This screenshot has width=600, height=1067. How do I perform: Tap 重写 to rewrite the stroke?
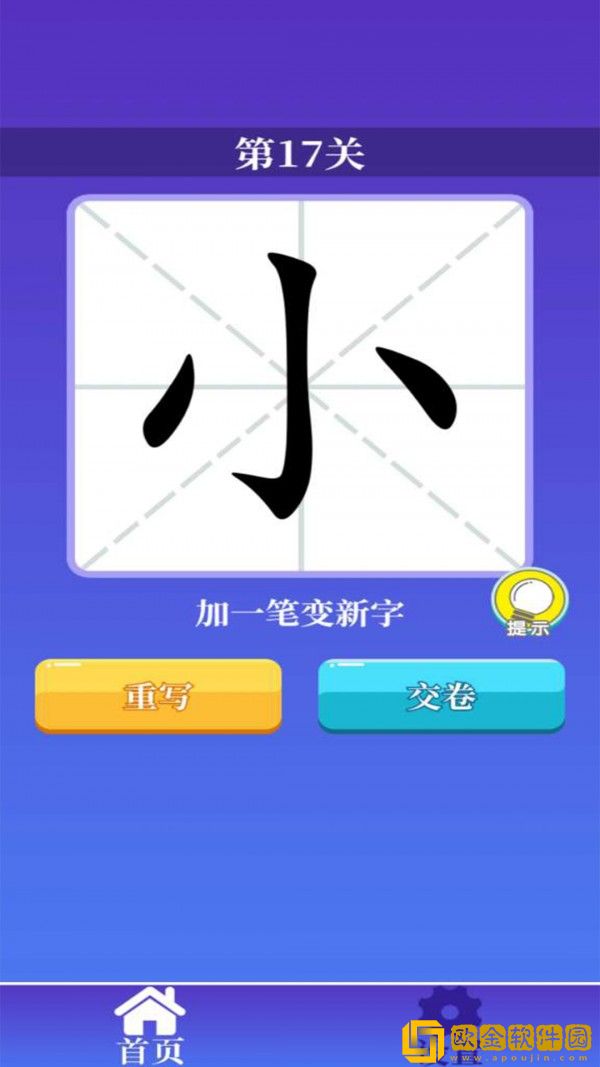click(x=158, y=696)
